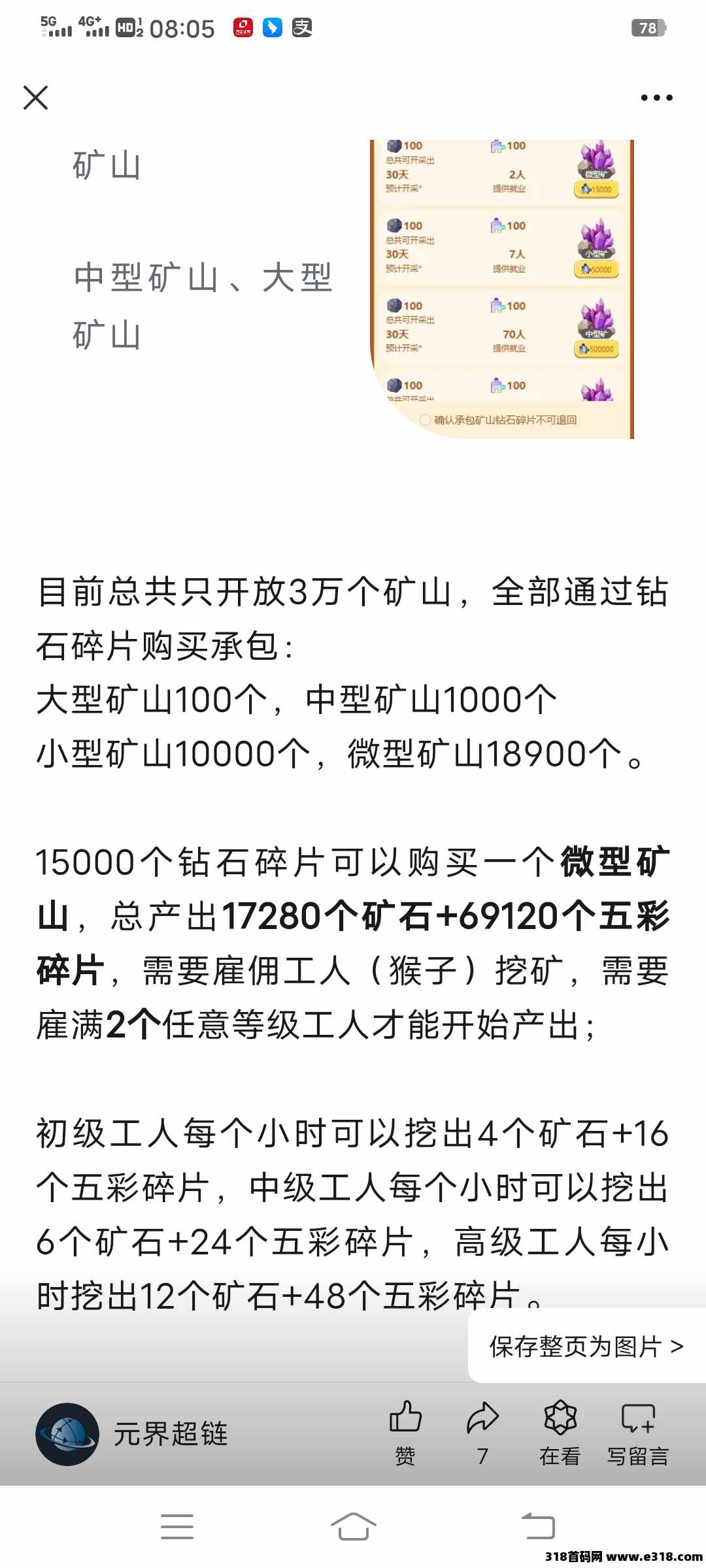The image size is (706, 1568).
Task: Mark the article as 在看
Action: [560, 1433]
